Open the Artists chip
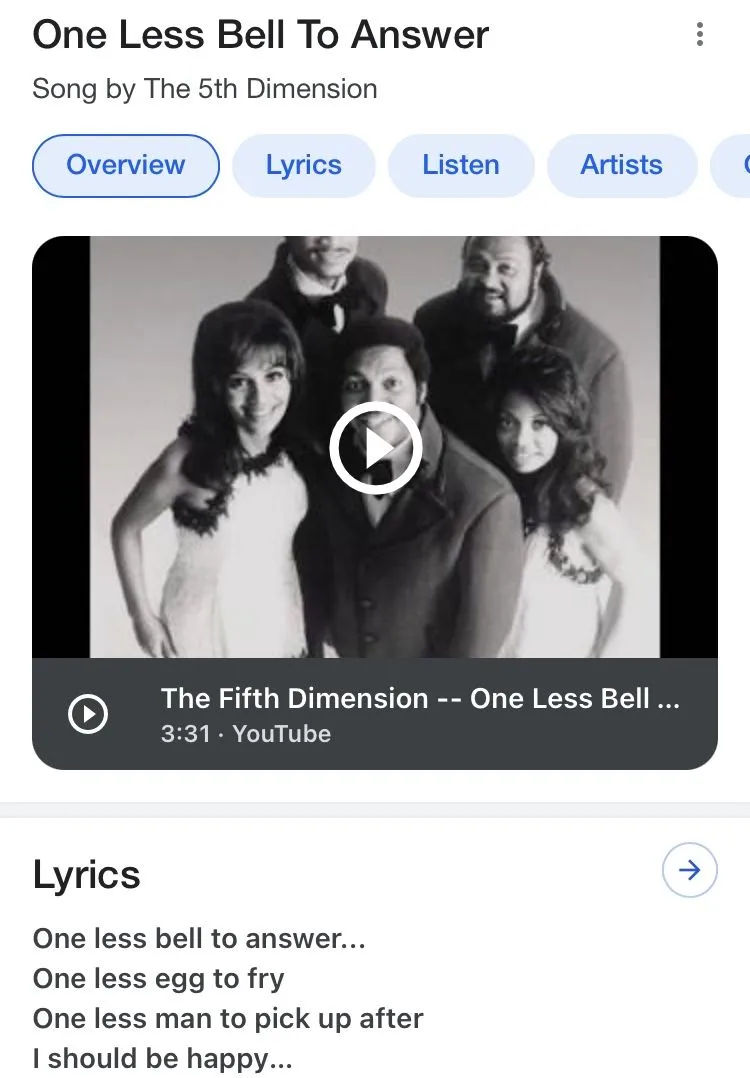 621,165
